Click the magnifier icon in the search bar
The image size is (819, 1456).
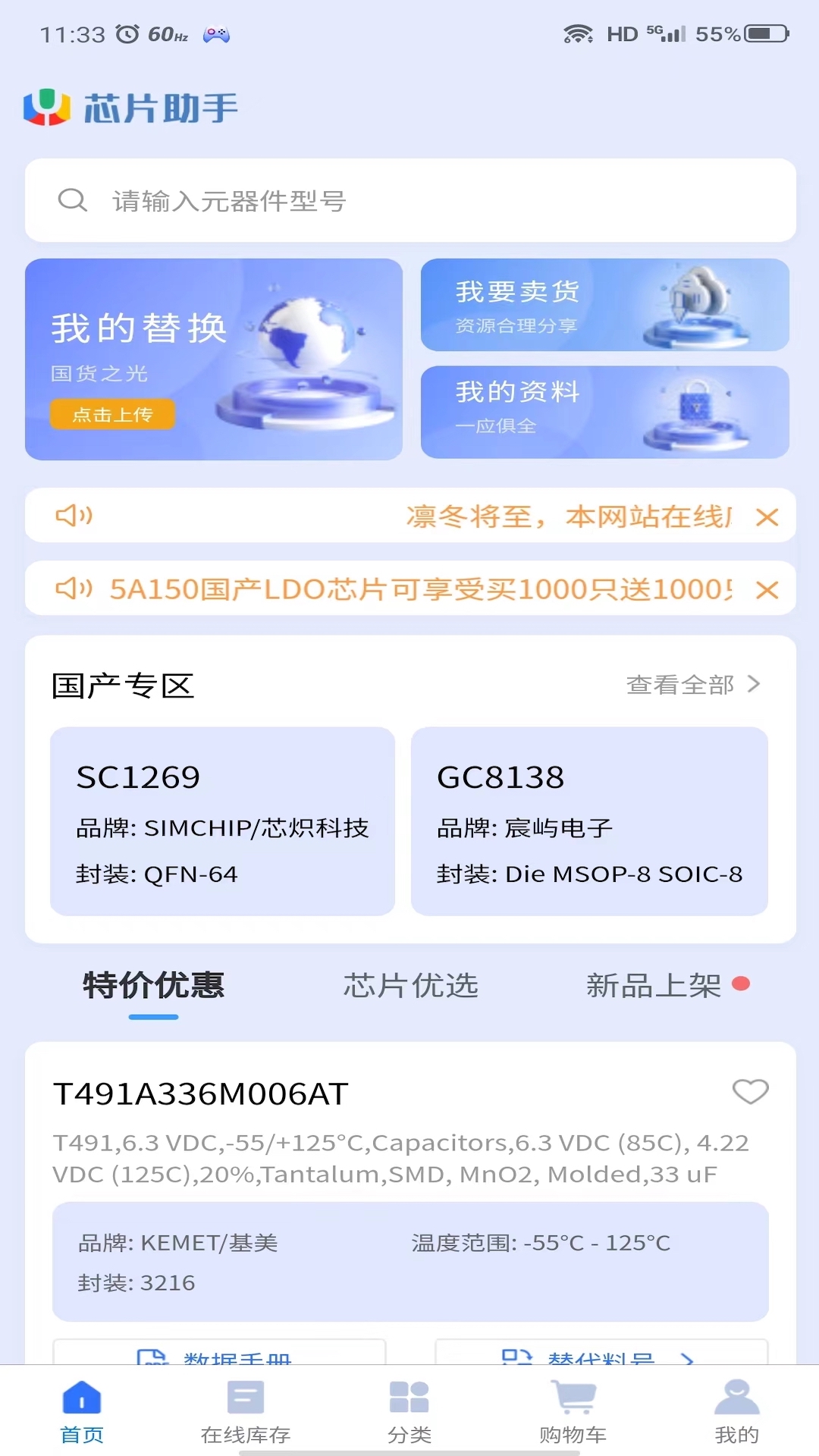coord(72,200)
